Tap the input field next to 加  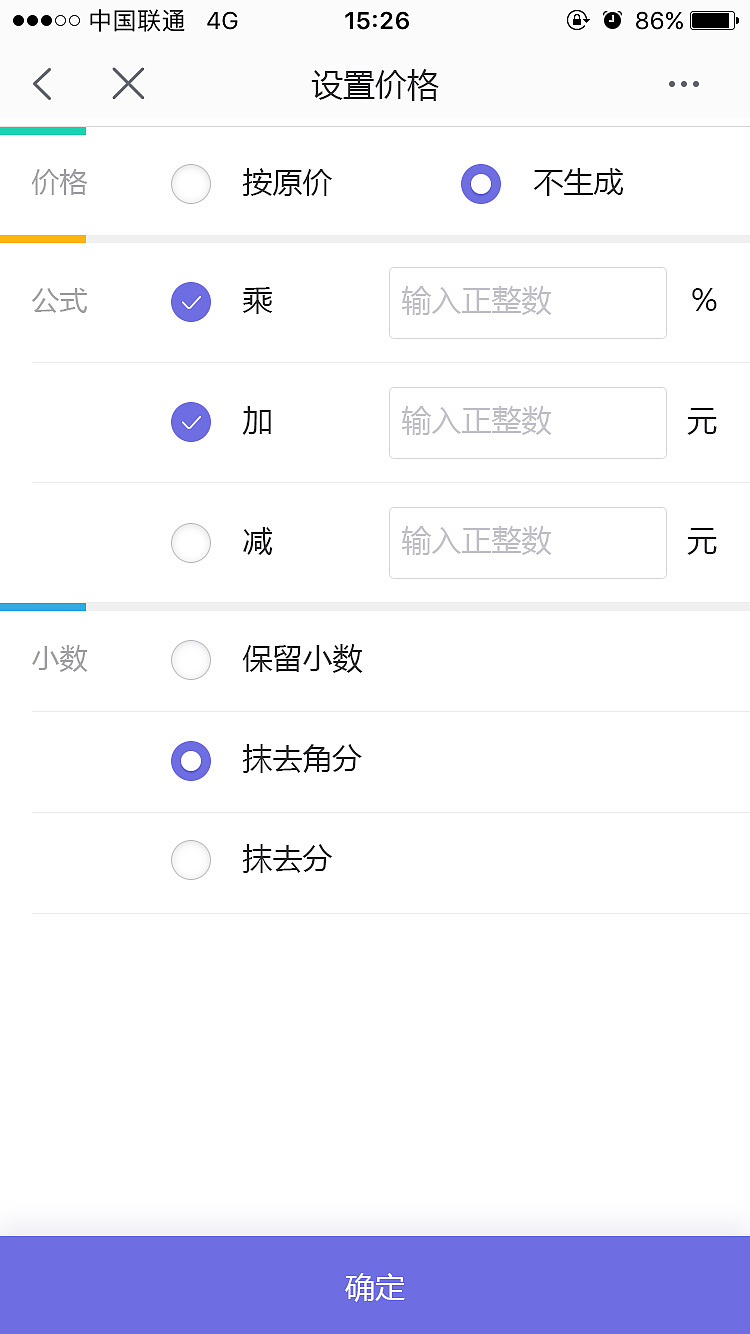[527, 422]
